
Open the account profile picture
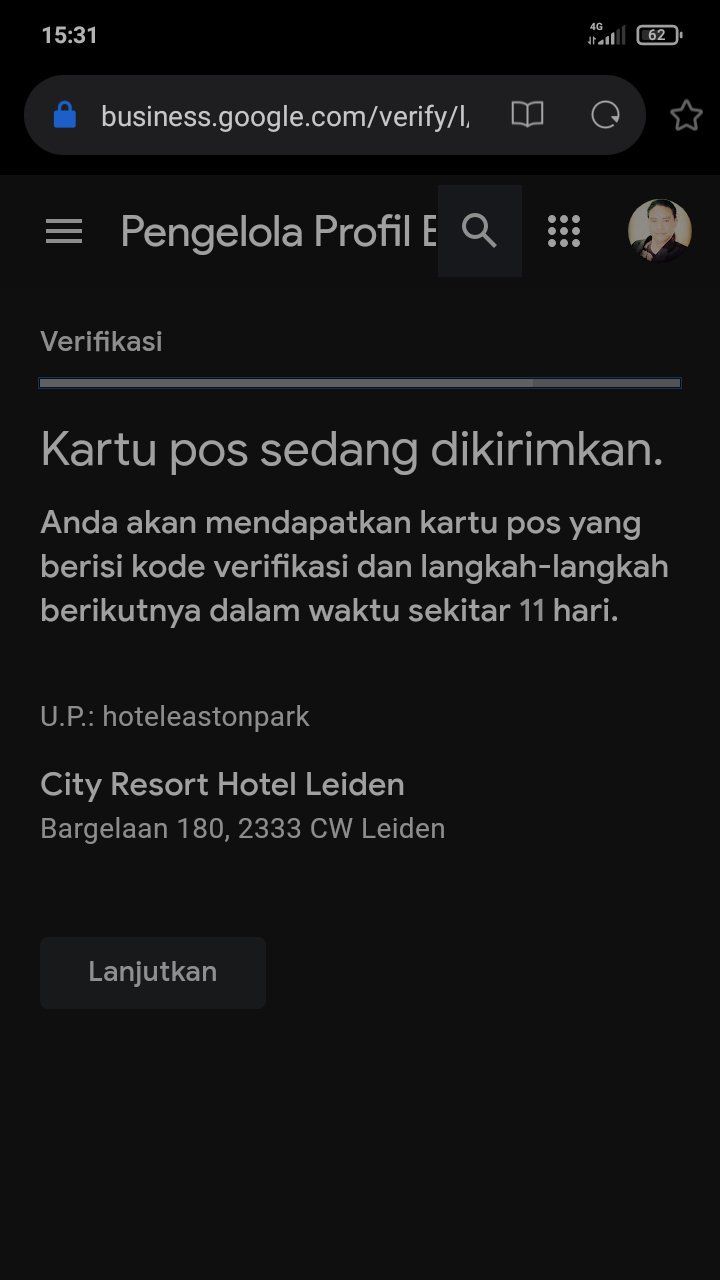pos(659,231)
